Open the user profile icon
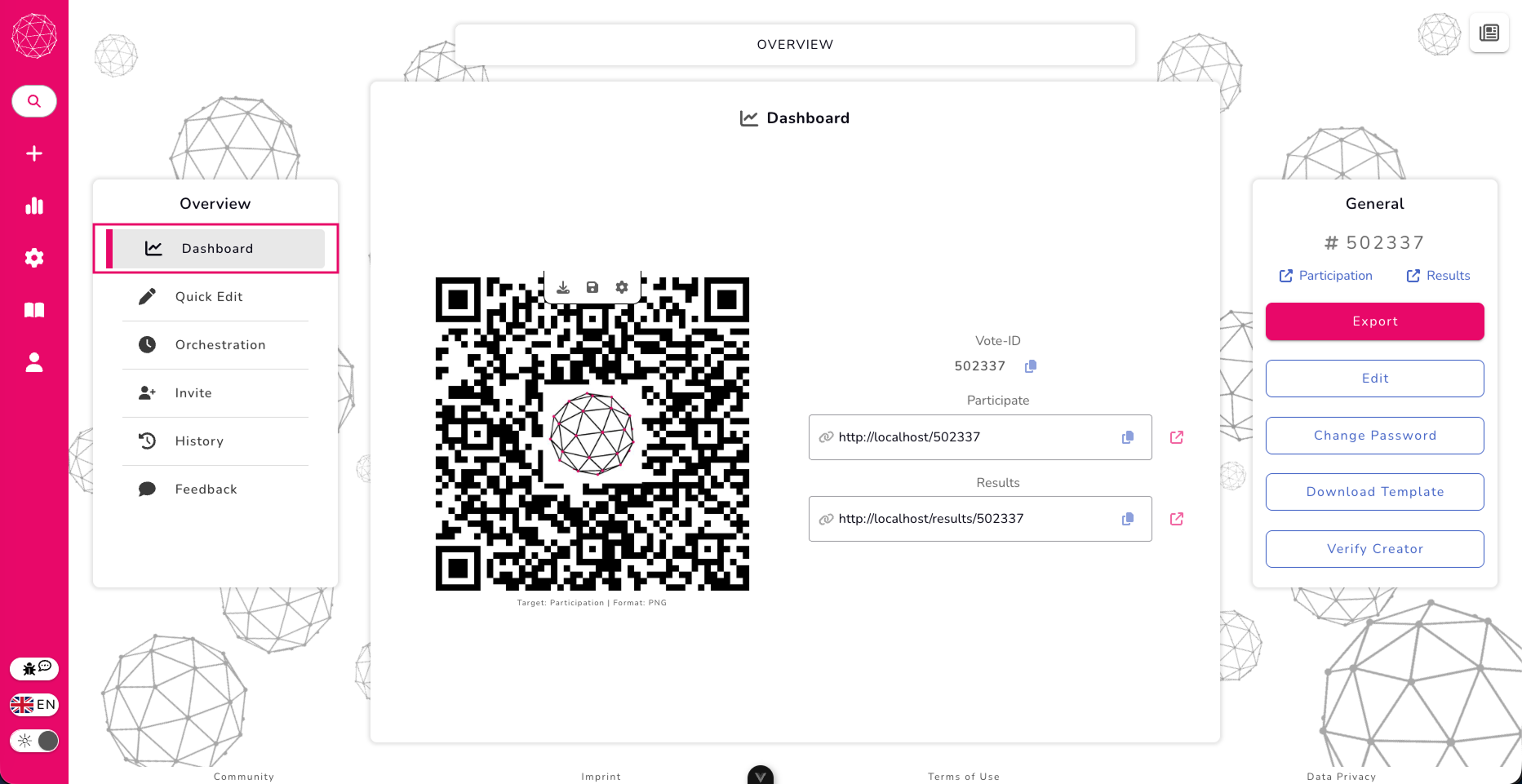 (34, 362)
